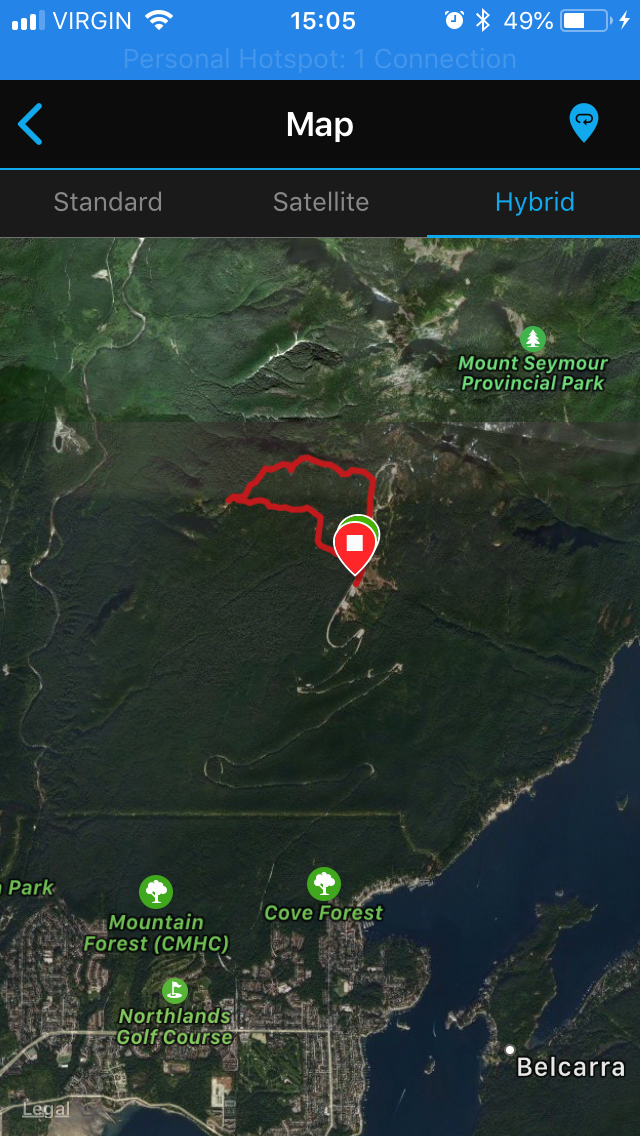Switch to the Standard map view
Screen dimensions: 640x1136
click(108, 202)
